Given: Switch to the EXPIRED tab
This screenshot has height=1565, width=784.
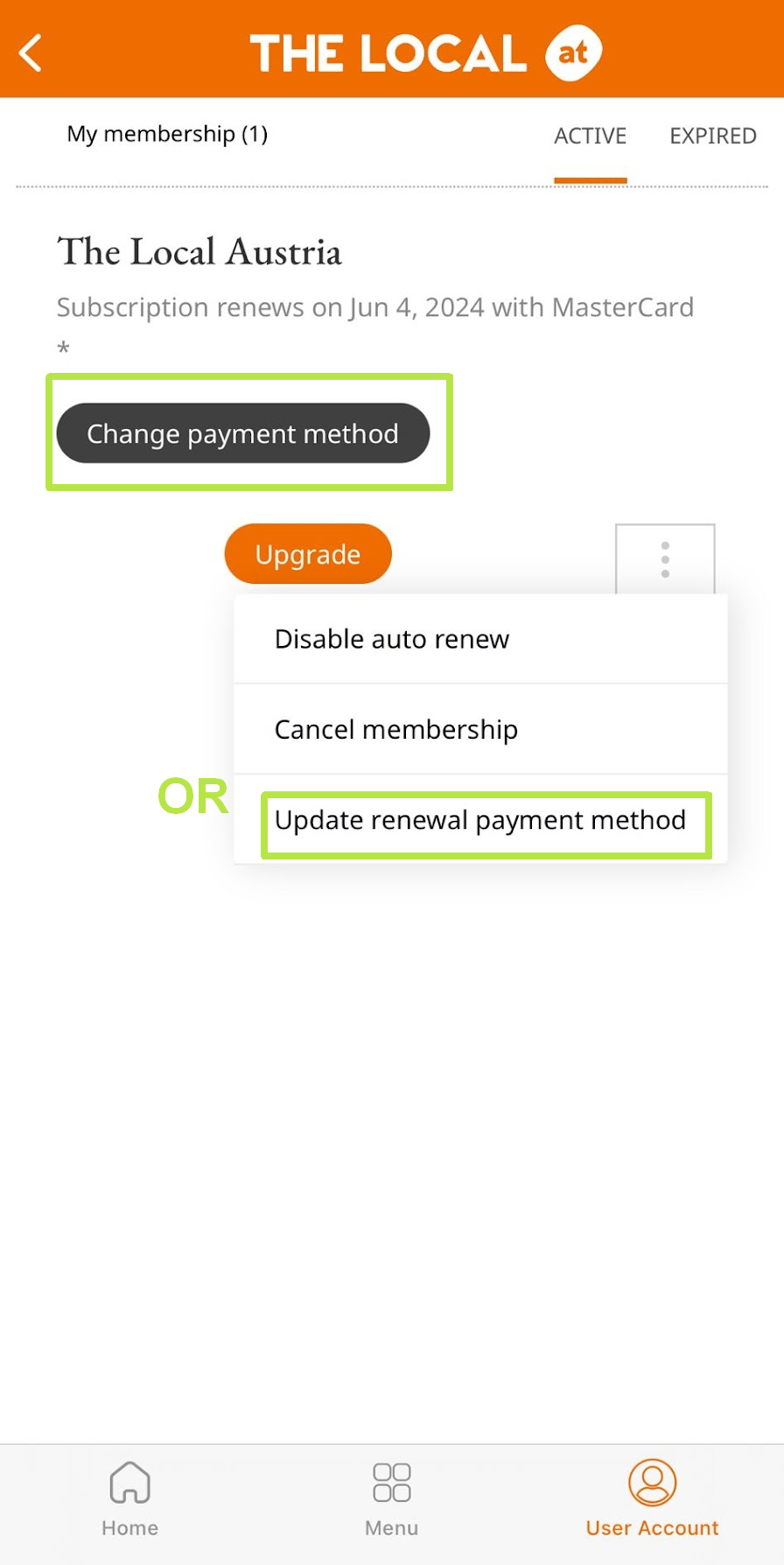Looking at the screenshot, I should [712, 137].
